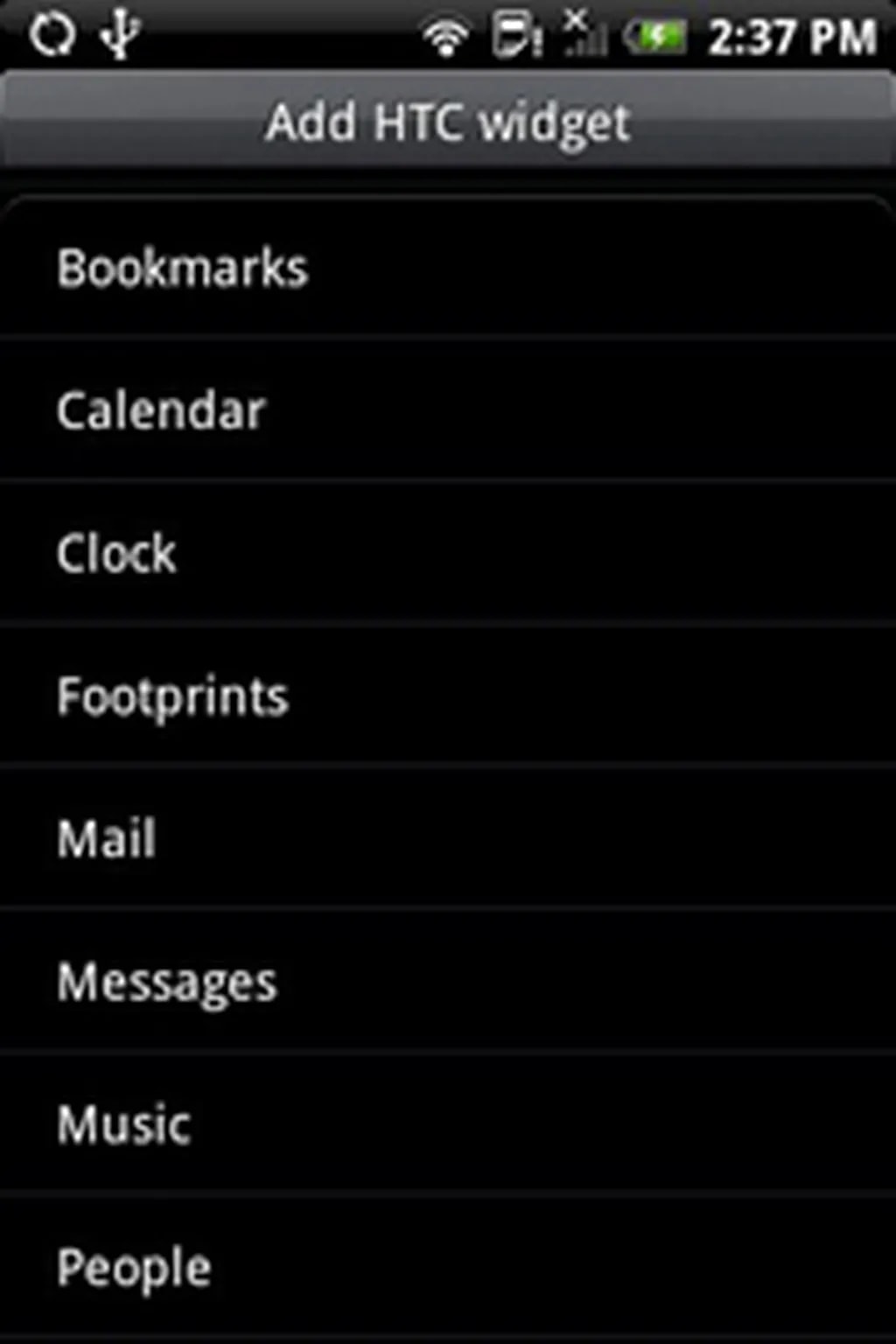Open the People widget option
Image resolution: width=896 pixels, height=1344 pixels.
135,1267
